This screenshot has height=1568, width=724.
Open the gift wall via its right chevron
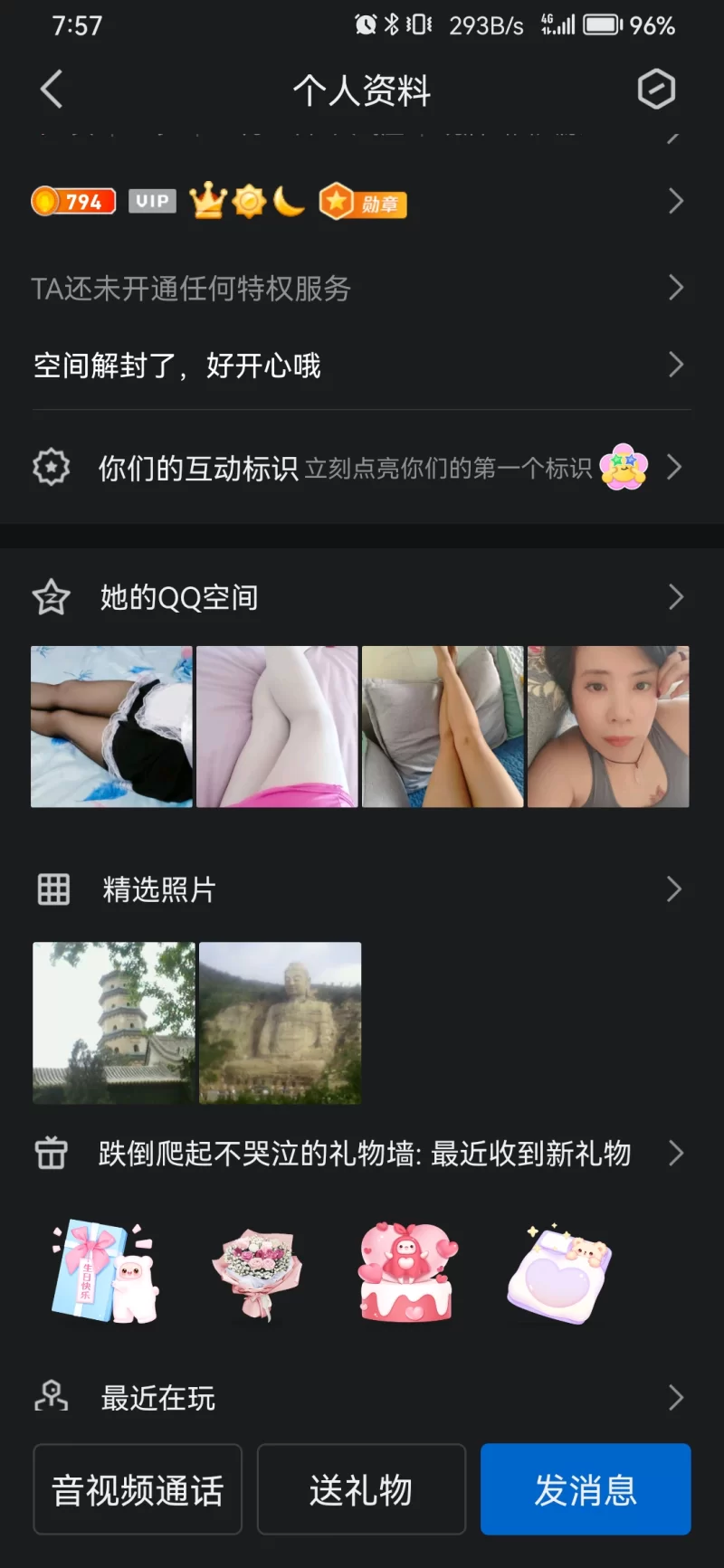674,1153
